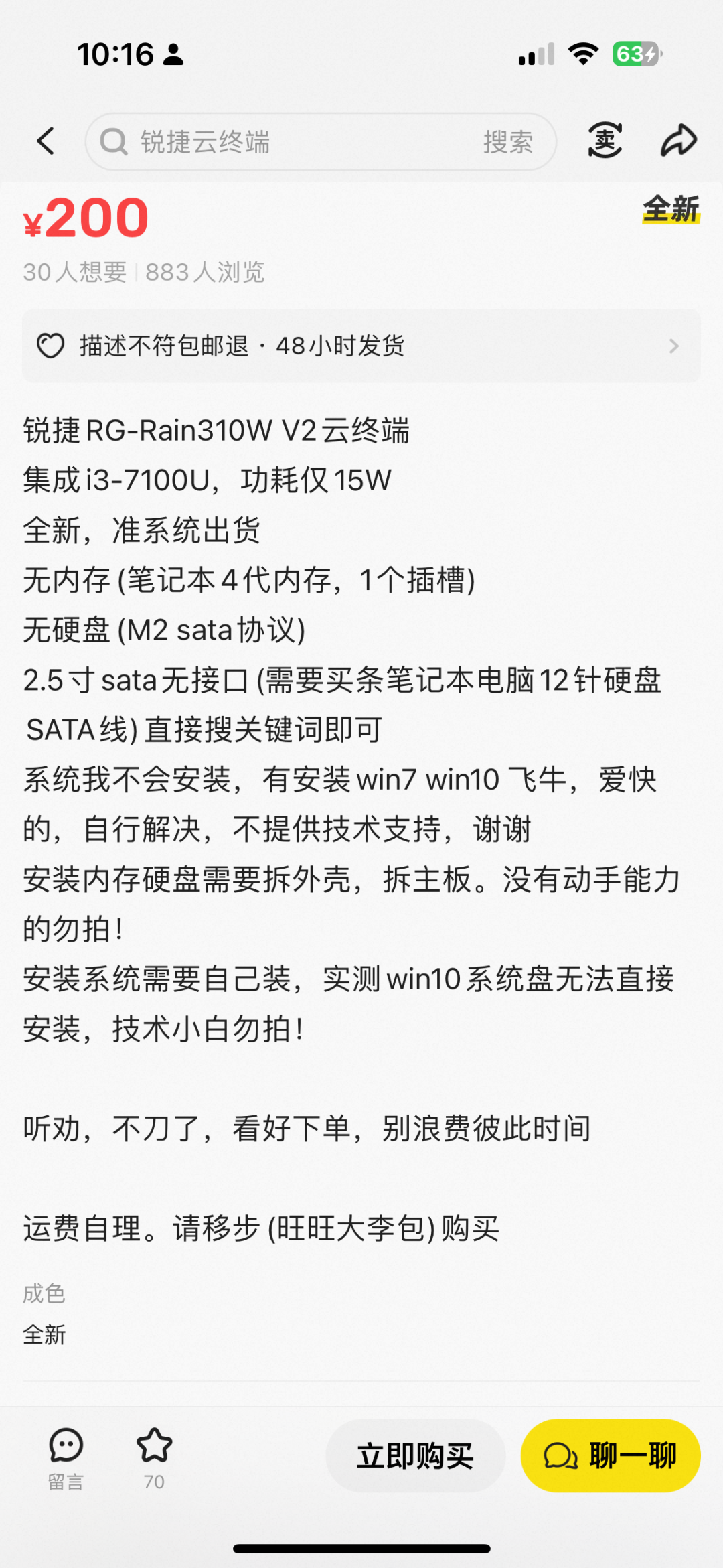723x1568 pixels.
Task: Tap the heart icon in the guarantee banner
Action: [51, 346]
